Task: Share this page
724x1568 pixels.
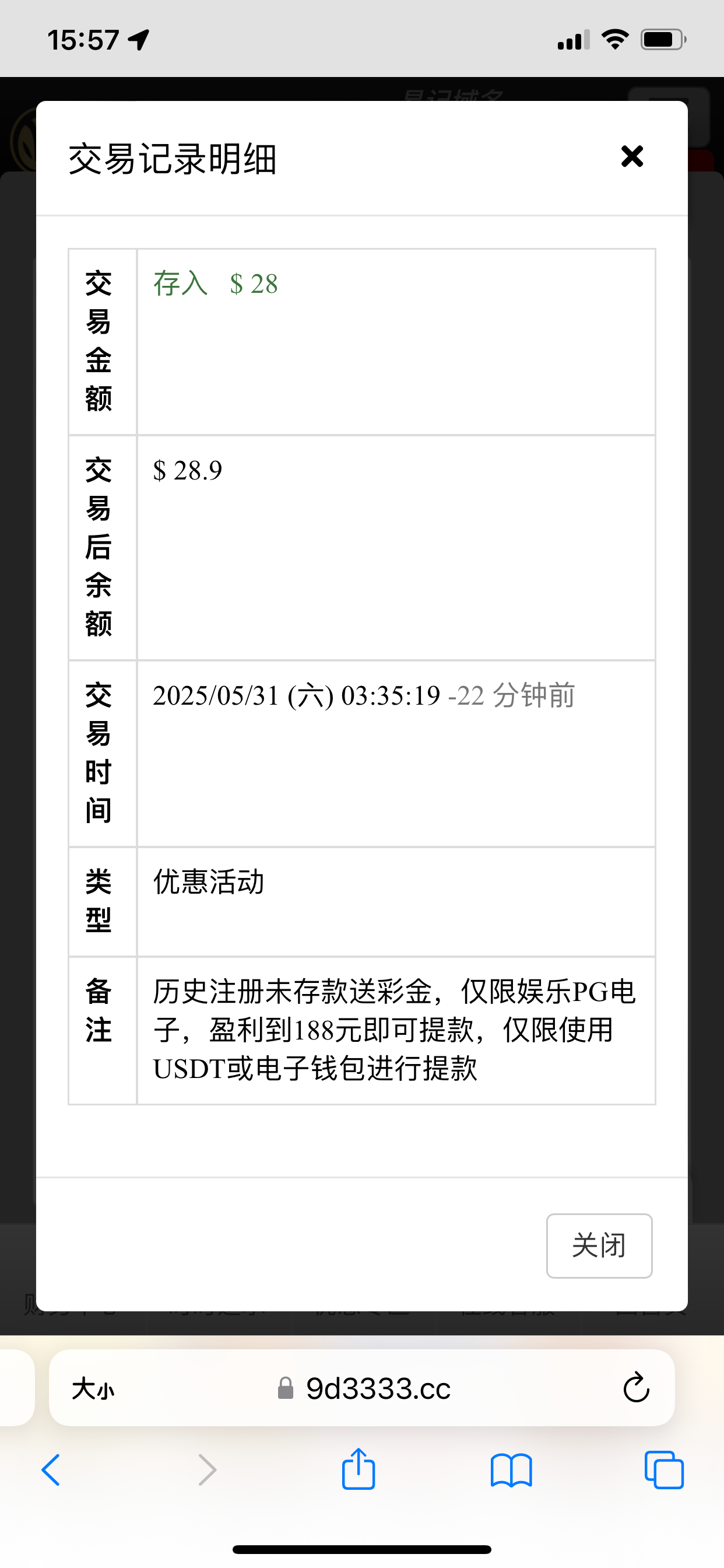Action: (359, 1469)
